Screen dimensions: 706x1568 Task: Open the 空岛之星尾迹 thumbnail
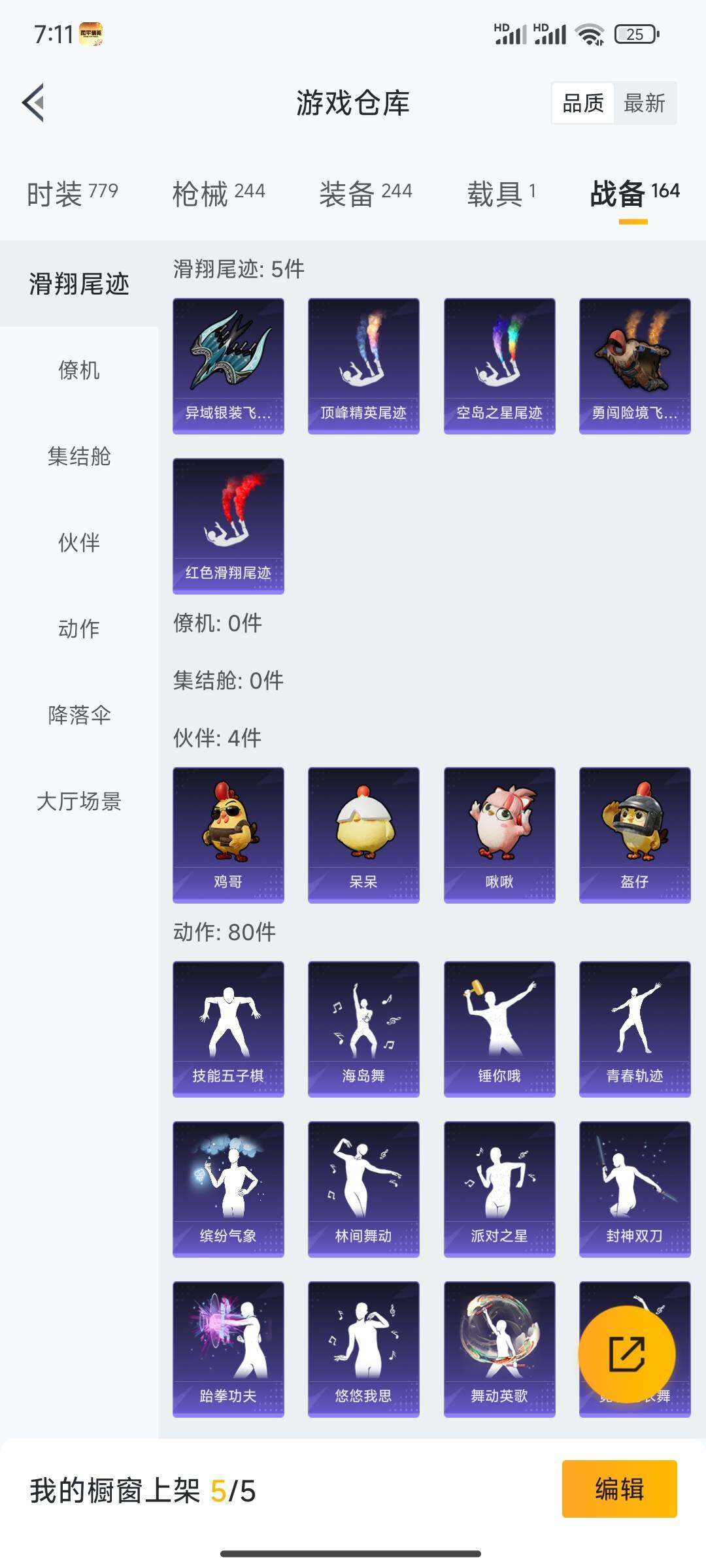[x=499, y=366]
